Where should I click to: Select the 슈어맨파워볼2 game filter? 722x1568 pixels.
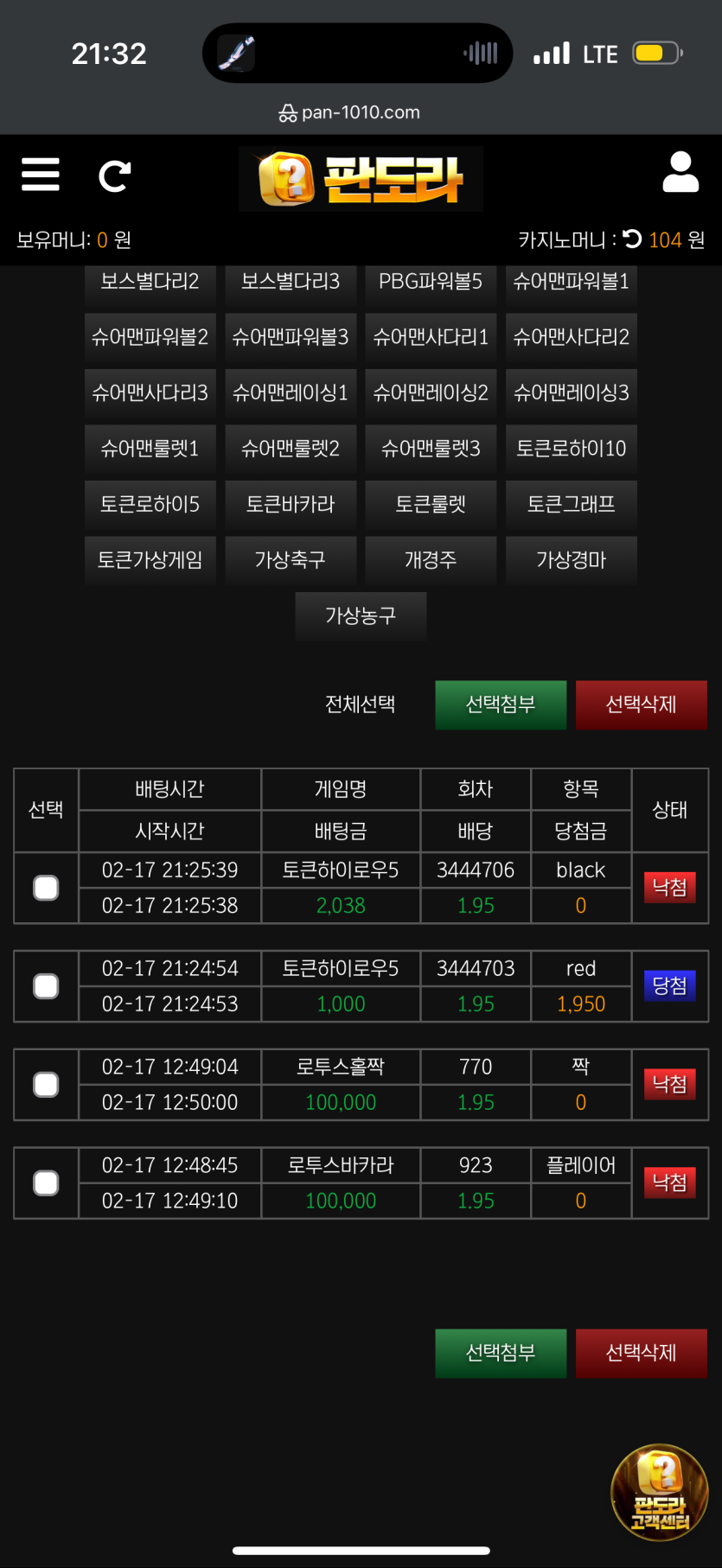[x=150, y=337]
